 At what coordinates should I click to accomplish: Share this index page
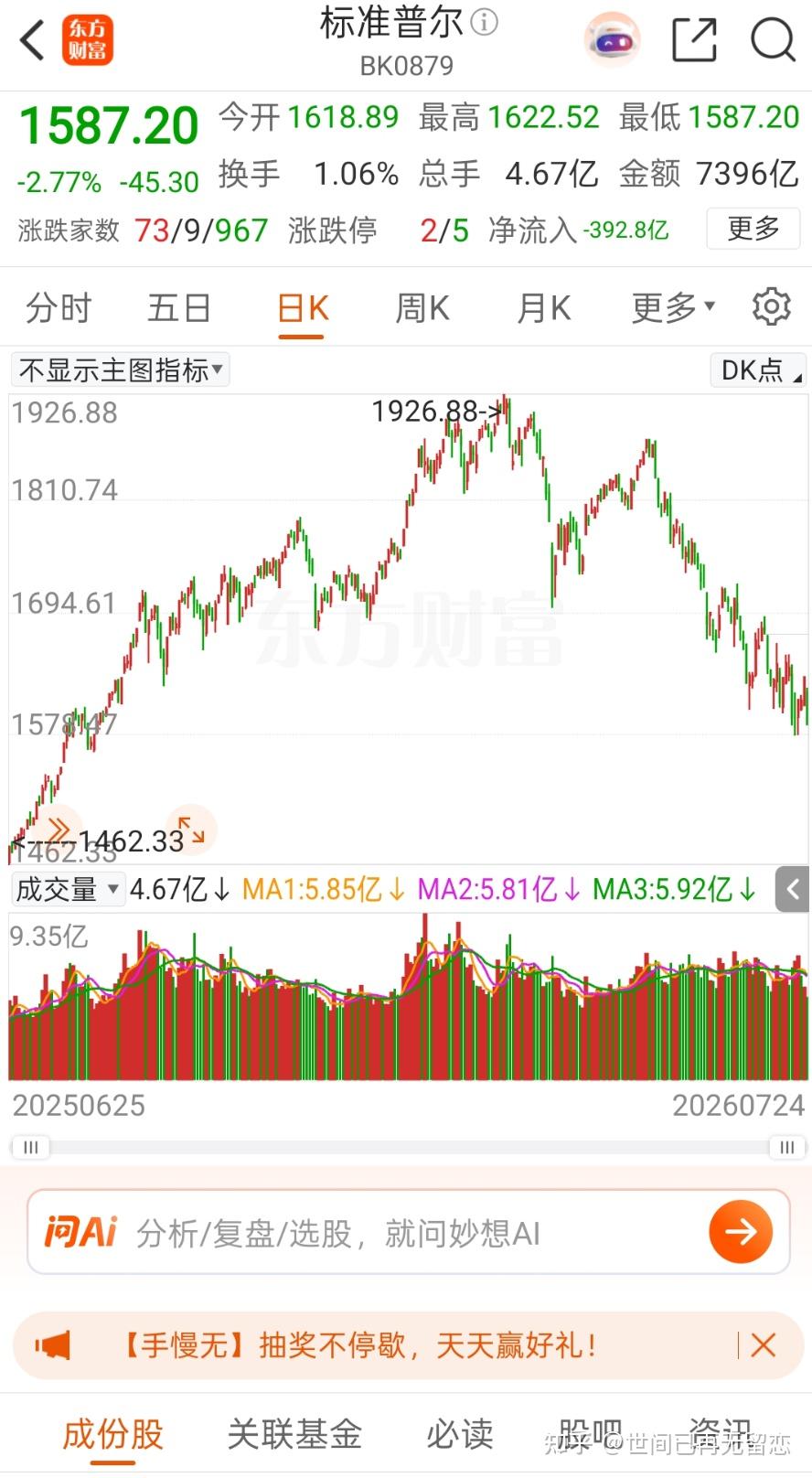[694, 40]
